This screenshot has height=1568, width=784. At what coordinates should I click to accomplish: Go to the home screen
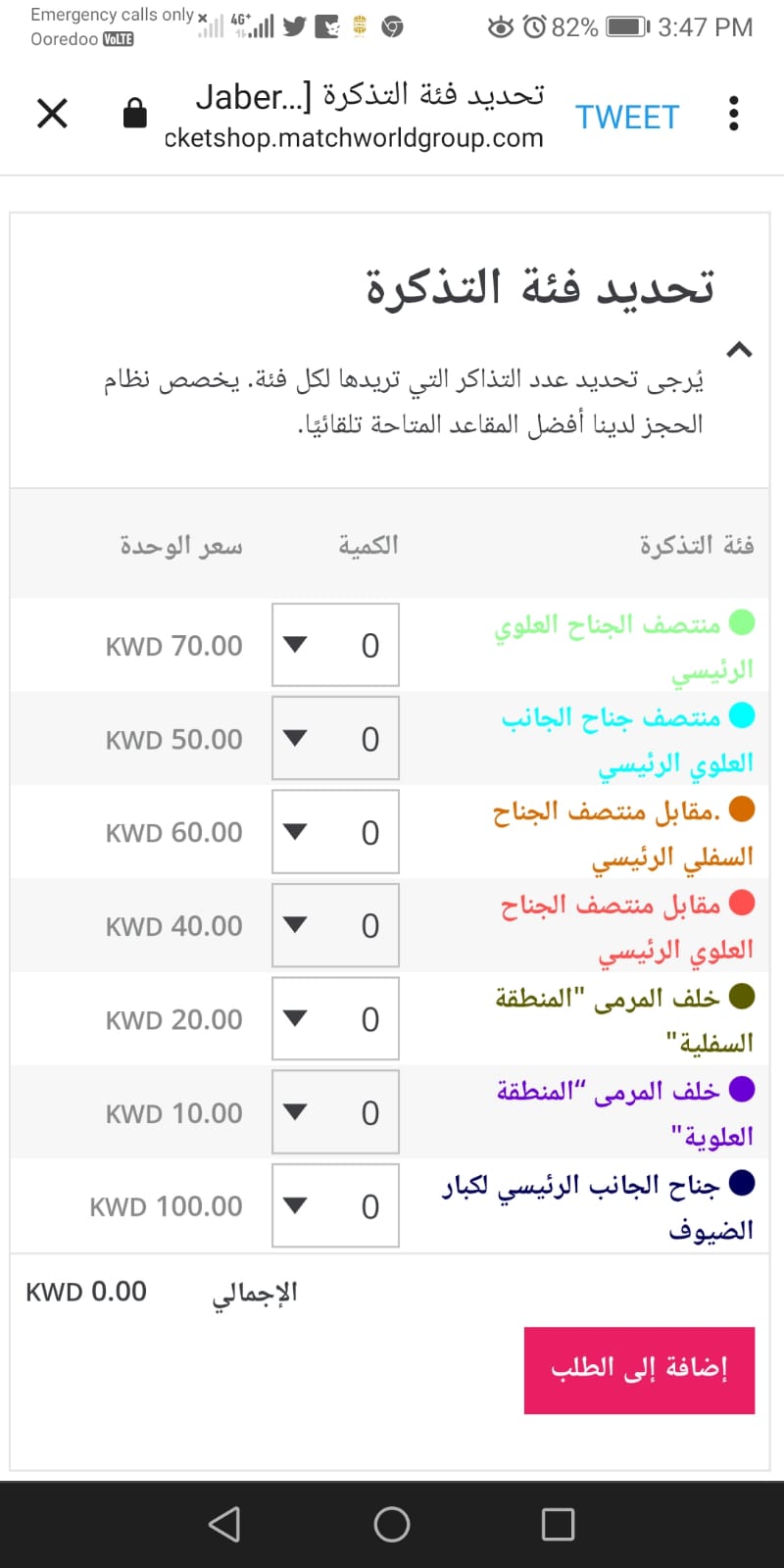tap(392, 1524)
